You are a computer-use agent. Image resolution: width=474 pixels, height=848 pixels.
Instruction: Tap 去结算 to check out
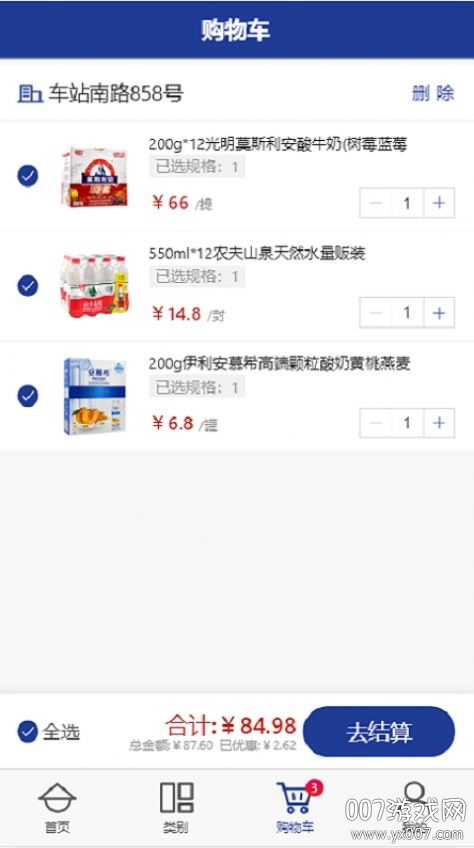(x=379, y=731)
